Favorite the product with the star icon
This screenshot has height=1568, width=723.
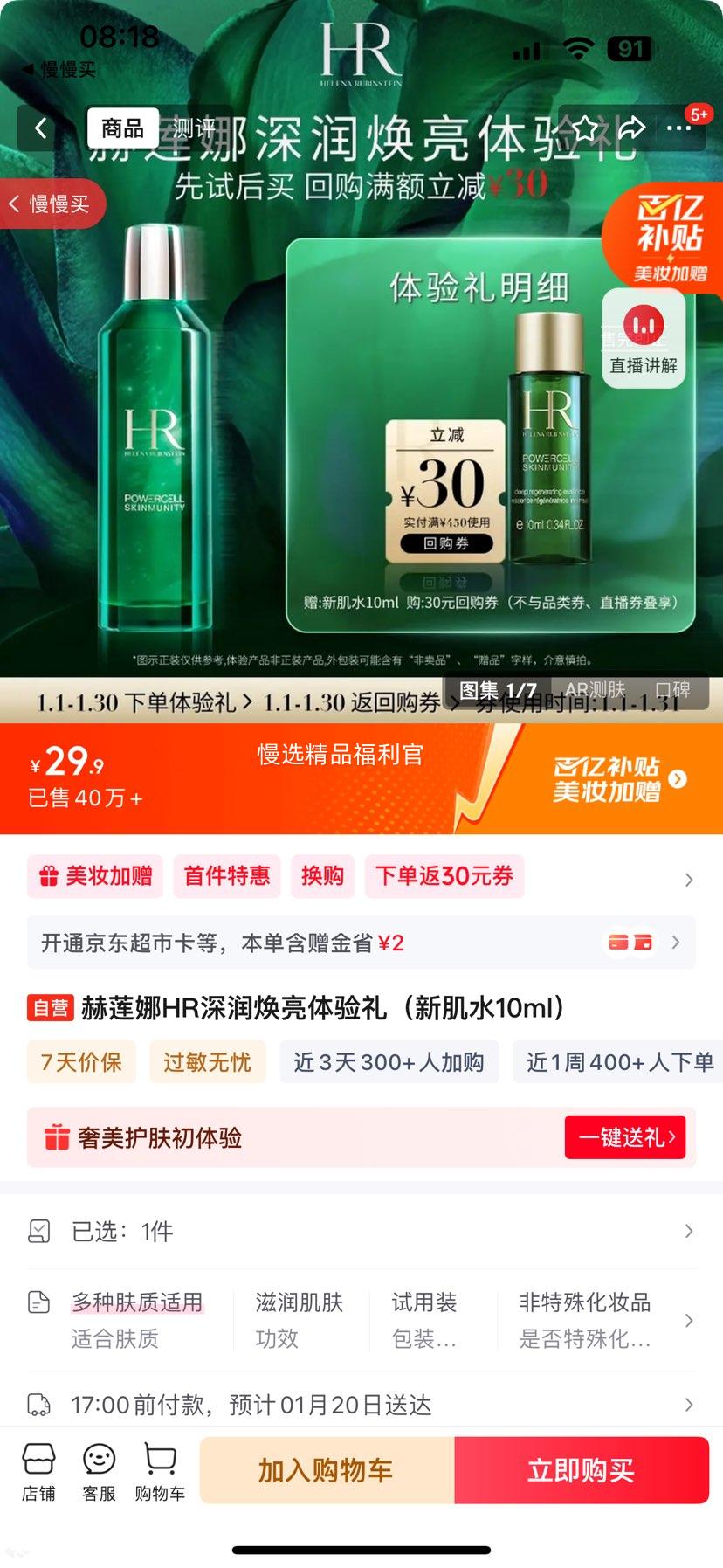pyautogui.click(x=586, y=128)
